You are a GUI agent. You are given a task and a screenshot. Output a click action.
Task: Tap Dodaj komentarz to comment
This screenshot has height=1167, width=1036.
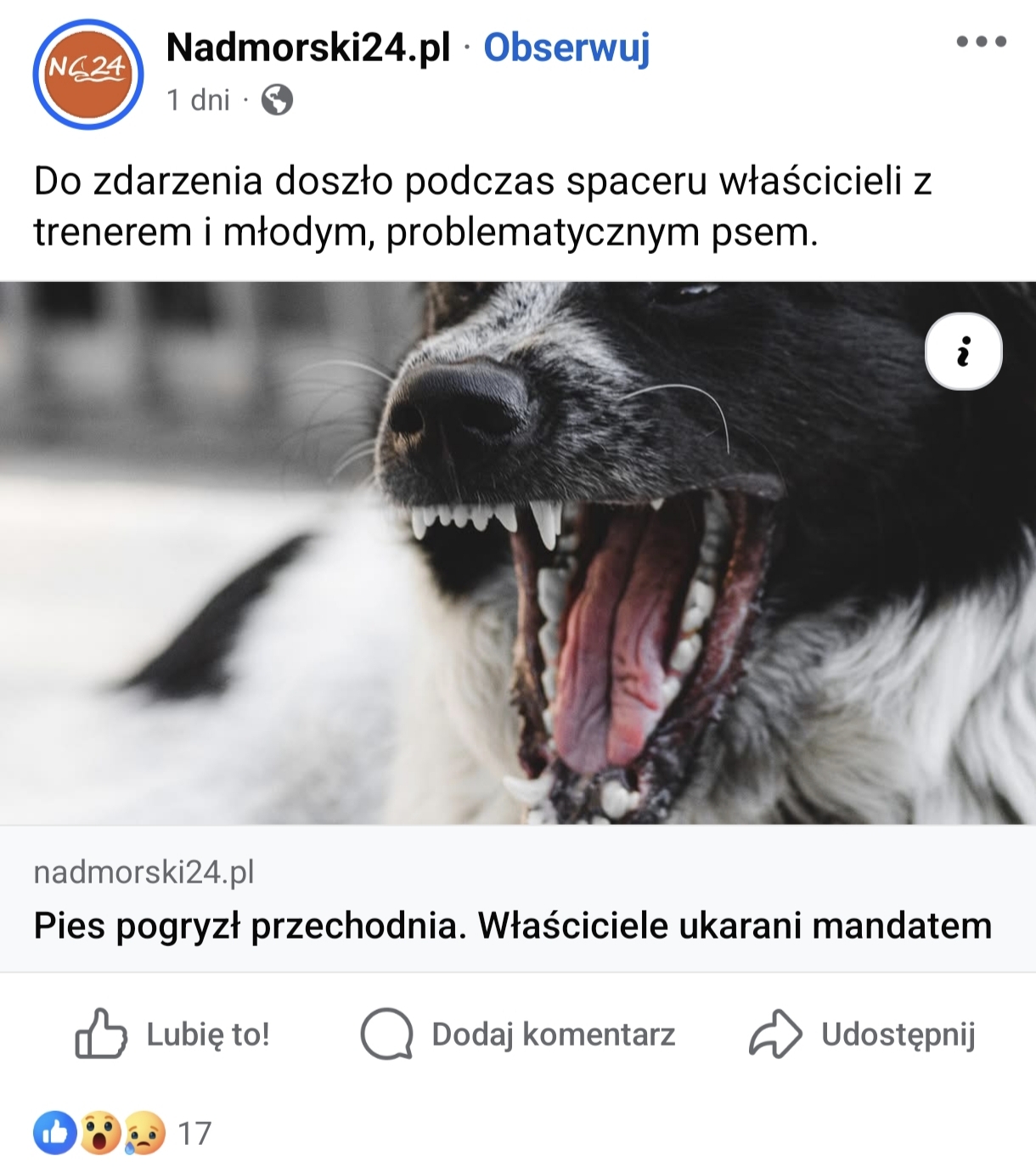(x=518, y=1034)
